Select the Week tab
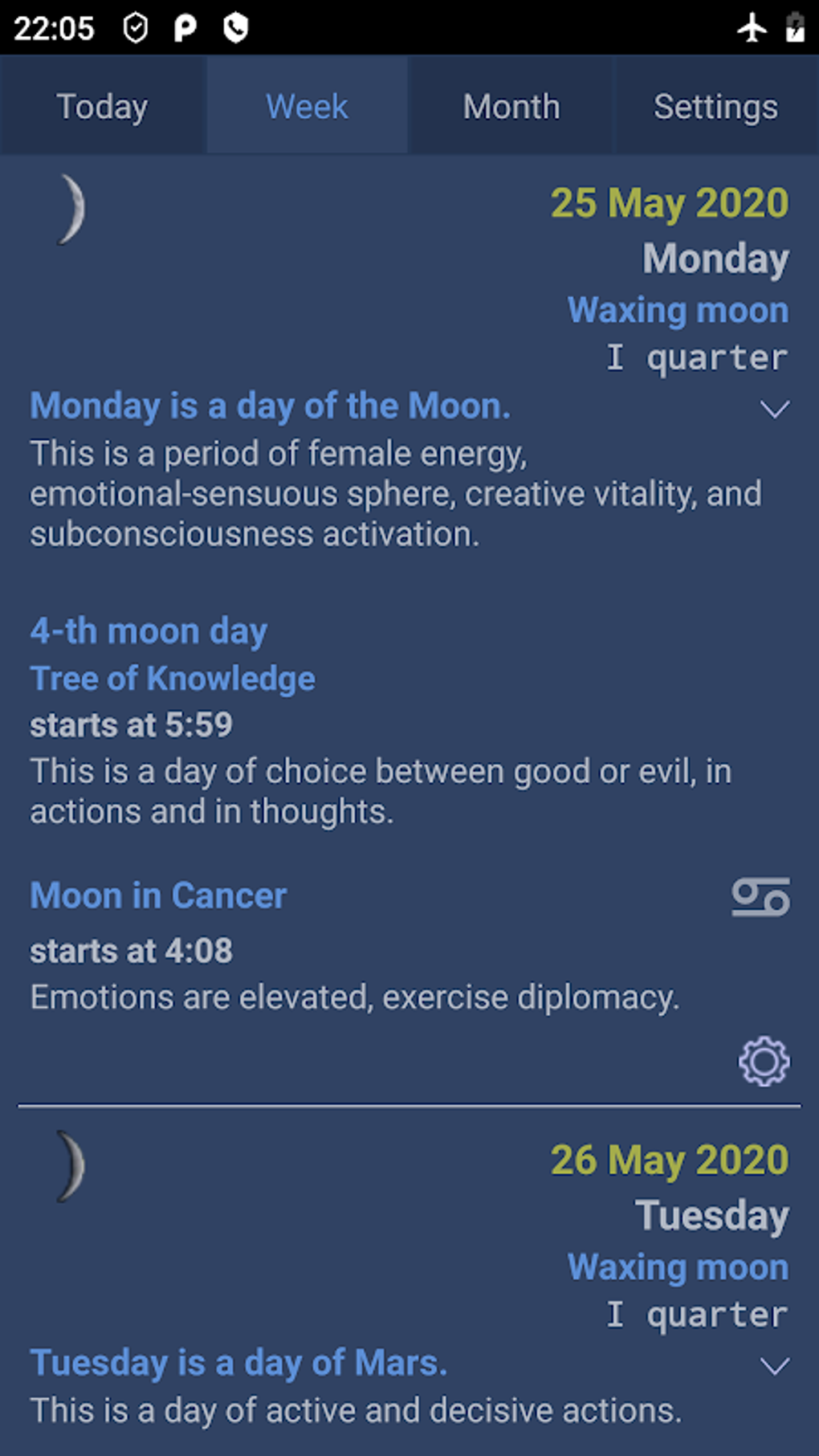This screenshot has width=819, height=1456. (307, 105)
